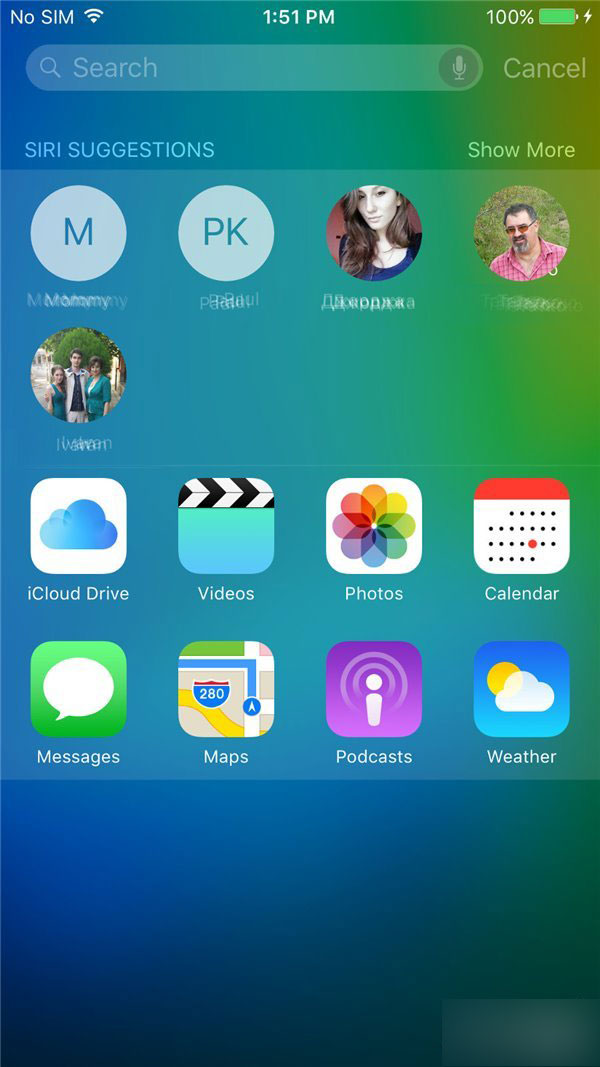The height and width of the screenshot is (1067, 600).
Task: Open the Maps app
Action: (226, 689)
